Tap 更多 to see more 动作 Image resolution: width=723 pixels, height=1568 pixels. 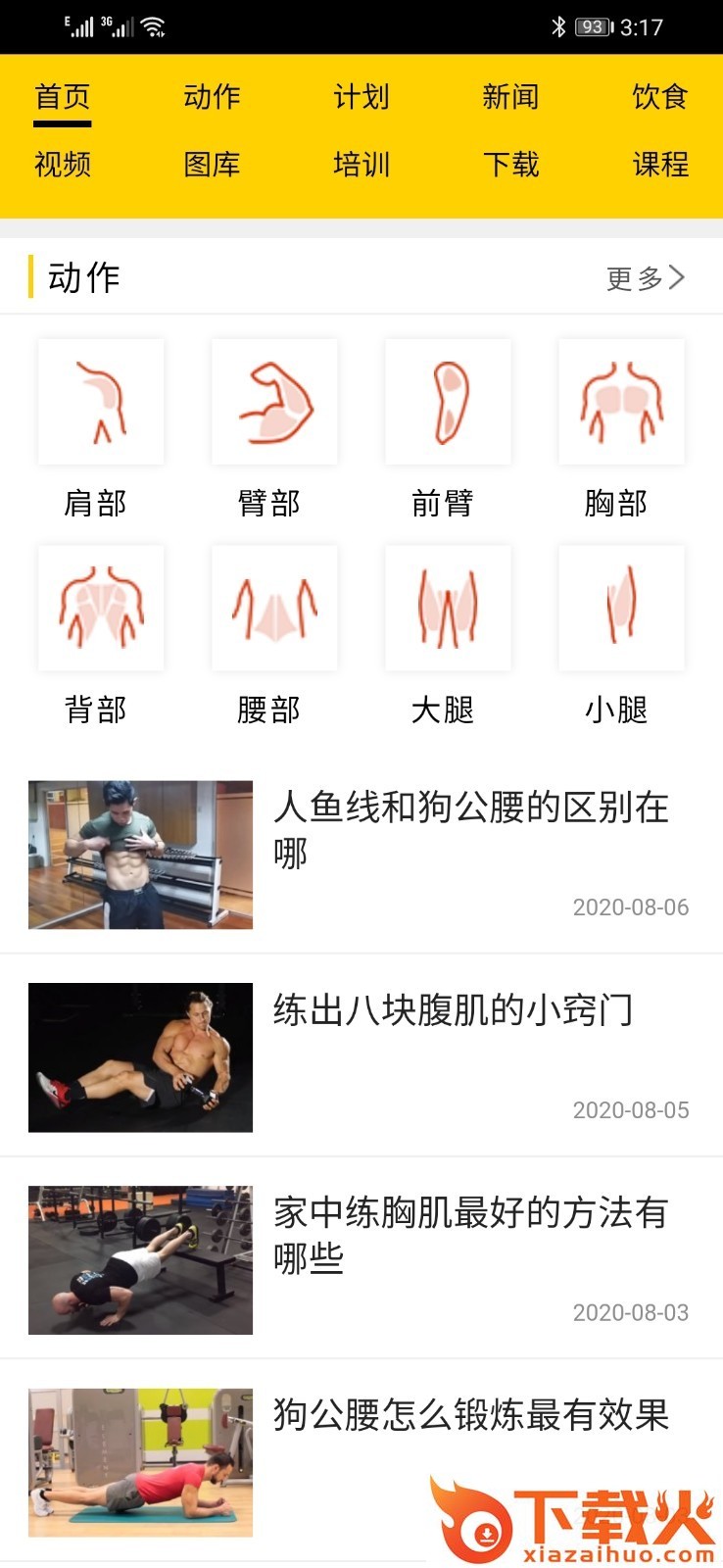(x=645, y=278)
